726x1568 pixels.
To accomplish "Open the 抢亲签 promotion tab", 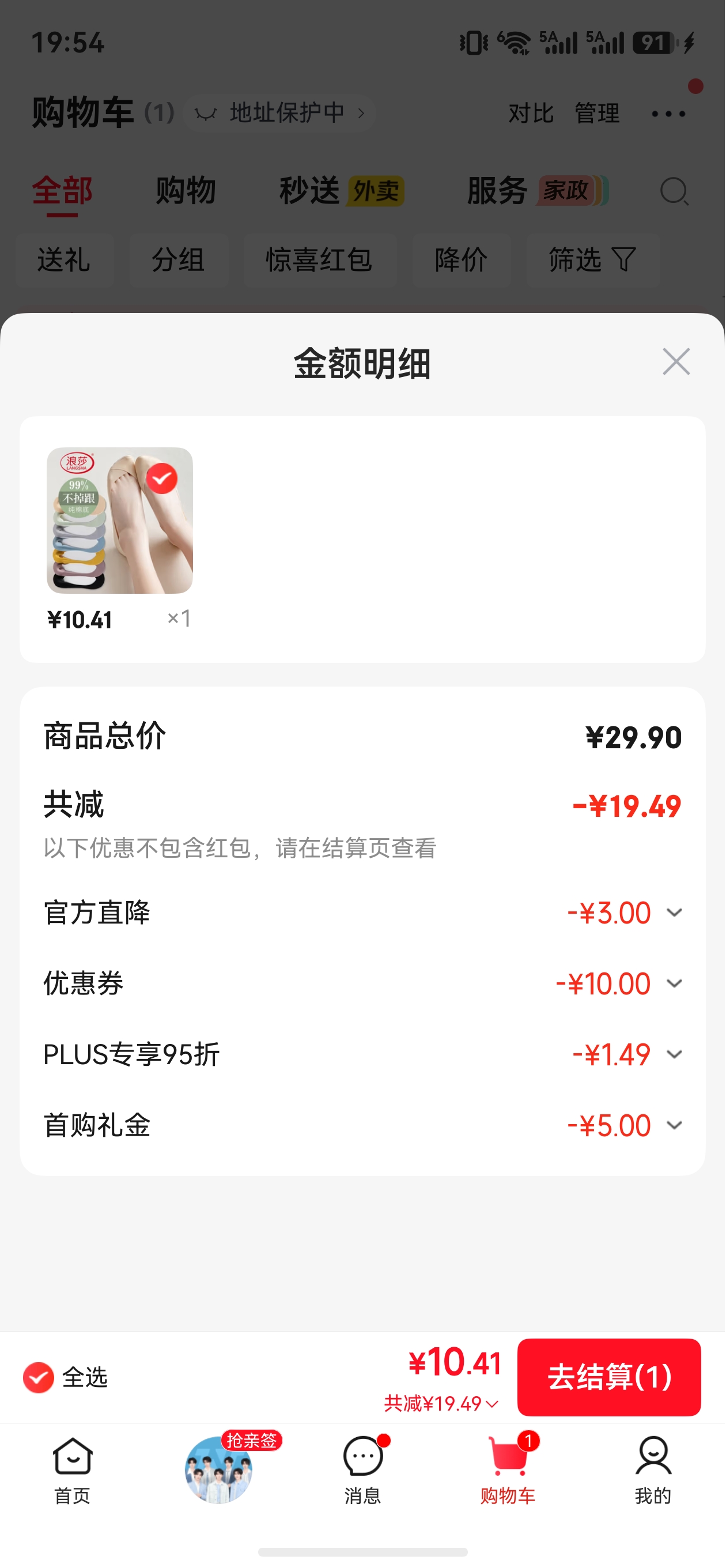I will click(x=219, y=1468).
